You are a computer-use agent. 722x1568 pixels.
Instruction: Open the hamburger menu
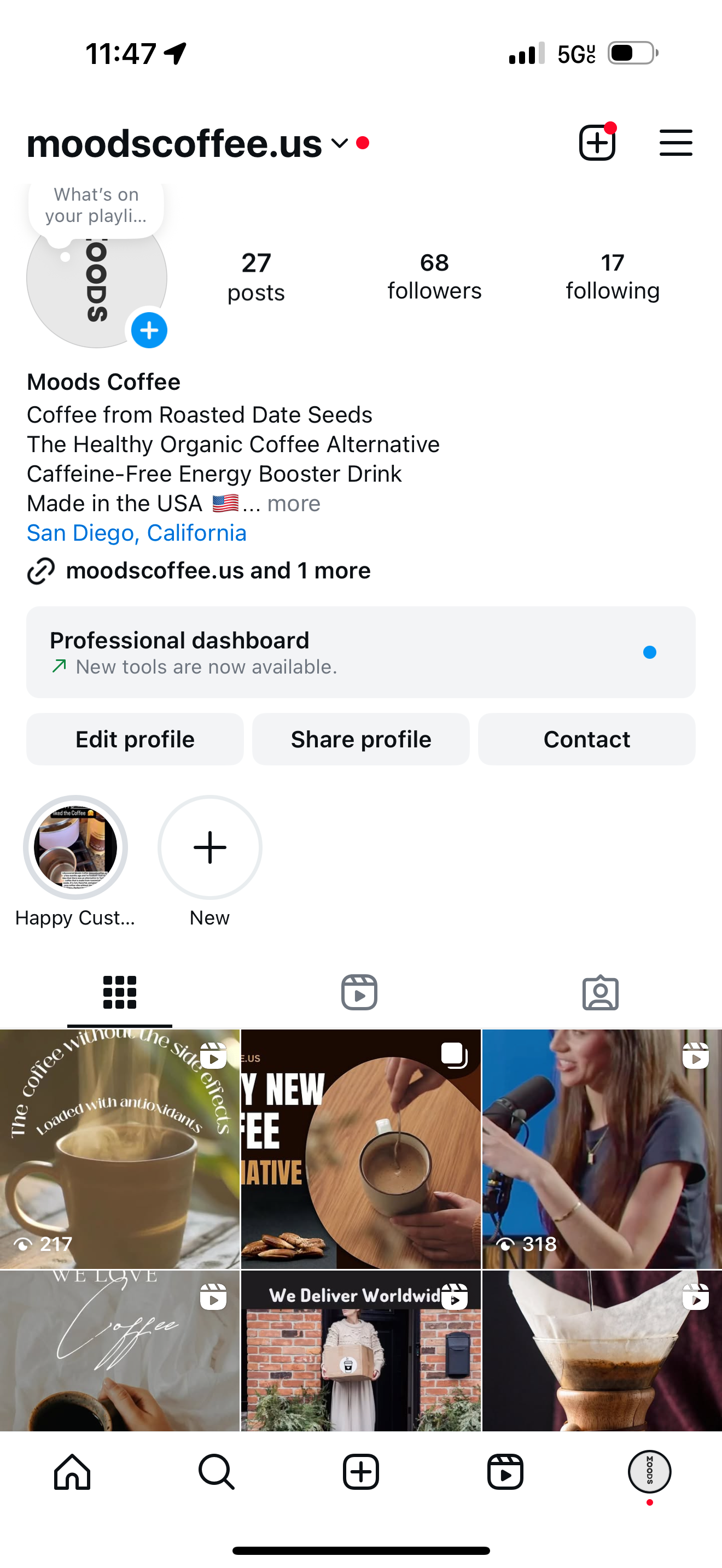tap(676, 143)
